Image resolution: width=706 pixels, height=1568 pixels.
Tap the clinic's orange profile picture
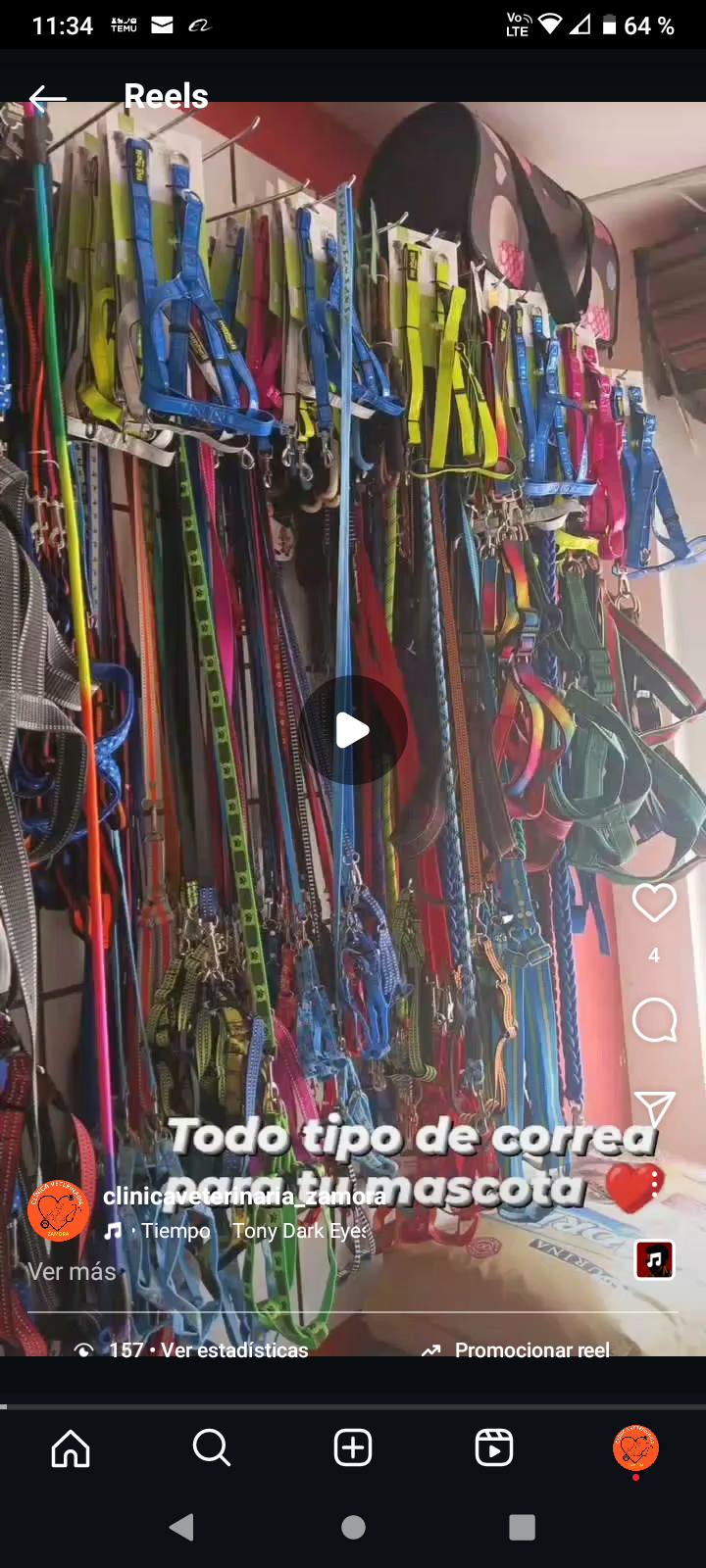click(x=58, y=1210)
